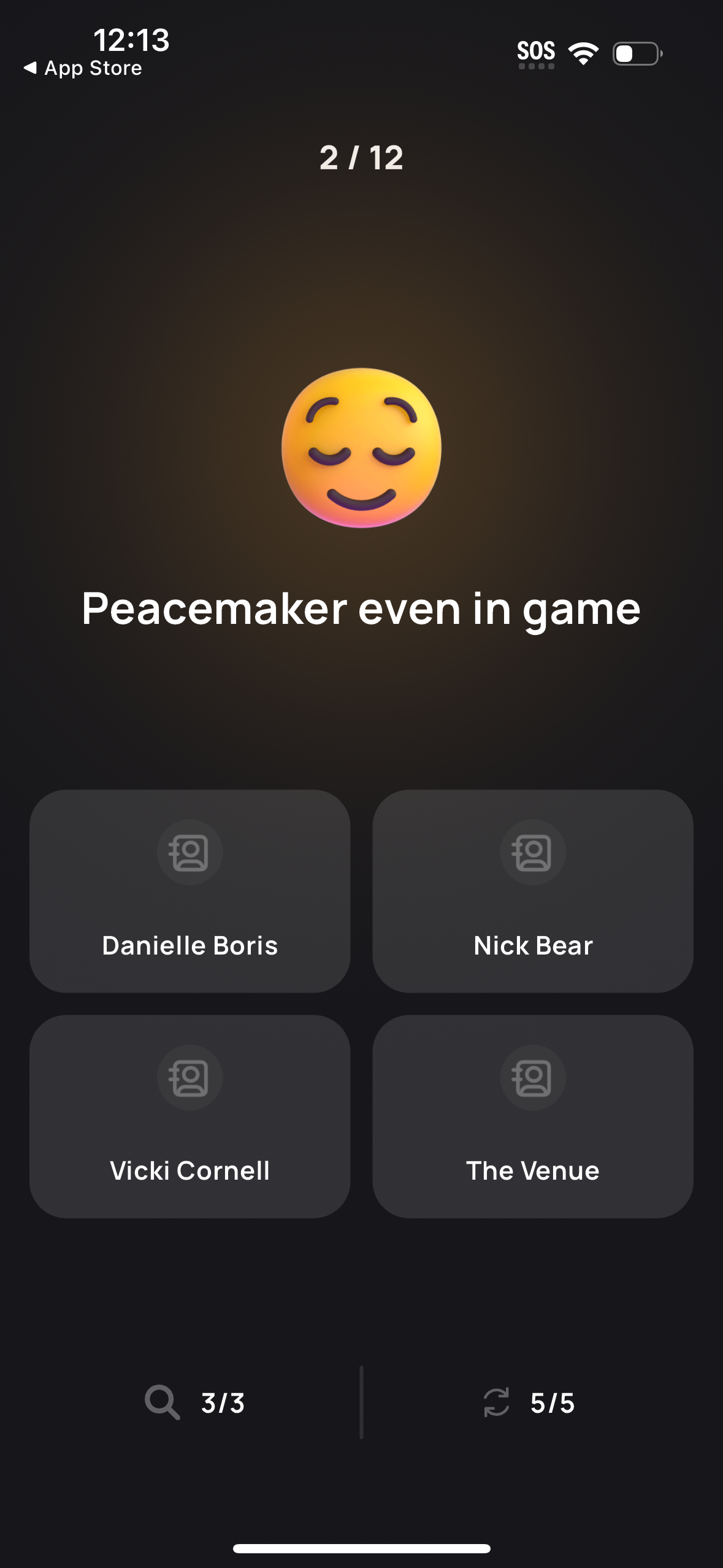Tap the relieved face emoji illustration

[361, 449]
